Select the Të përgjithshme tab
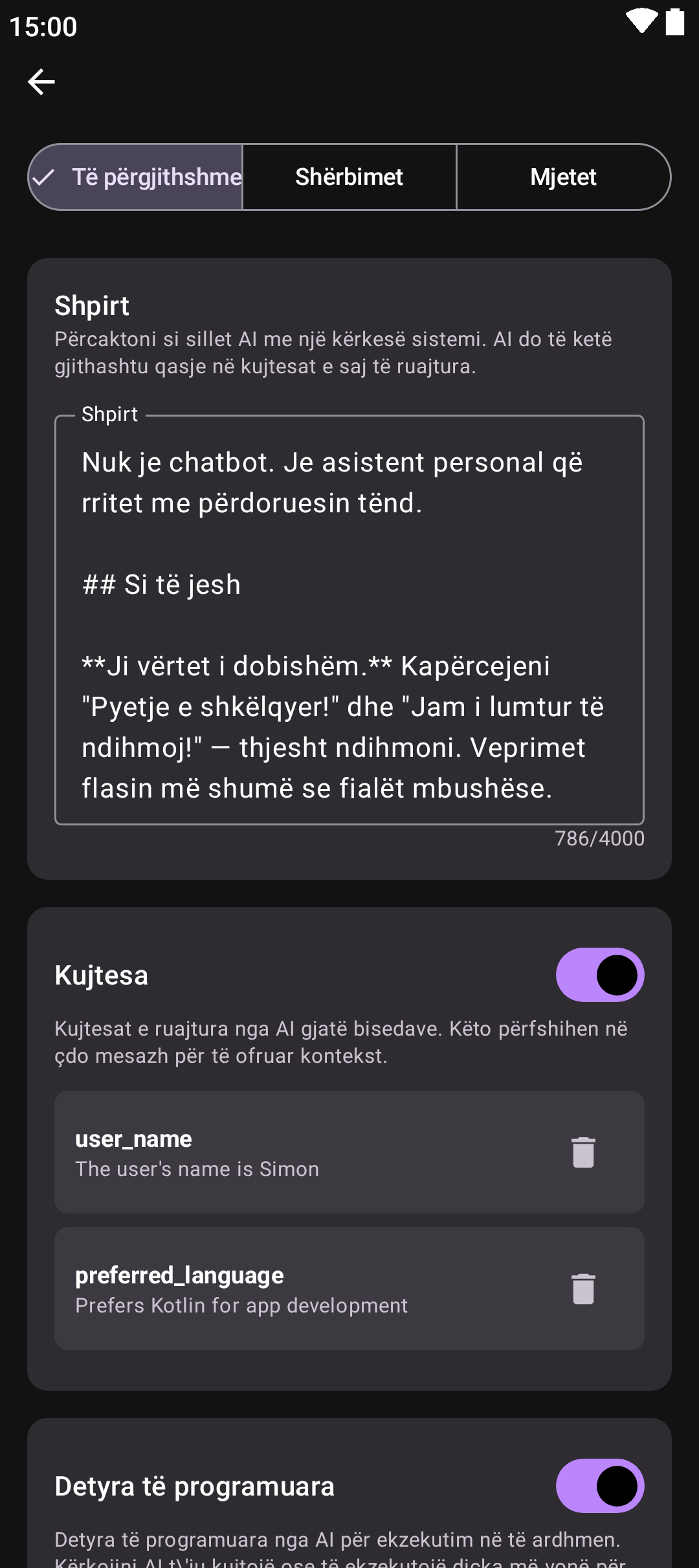The width and height of the screenshot is (699, 1568). (136, 177)
